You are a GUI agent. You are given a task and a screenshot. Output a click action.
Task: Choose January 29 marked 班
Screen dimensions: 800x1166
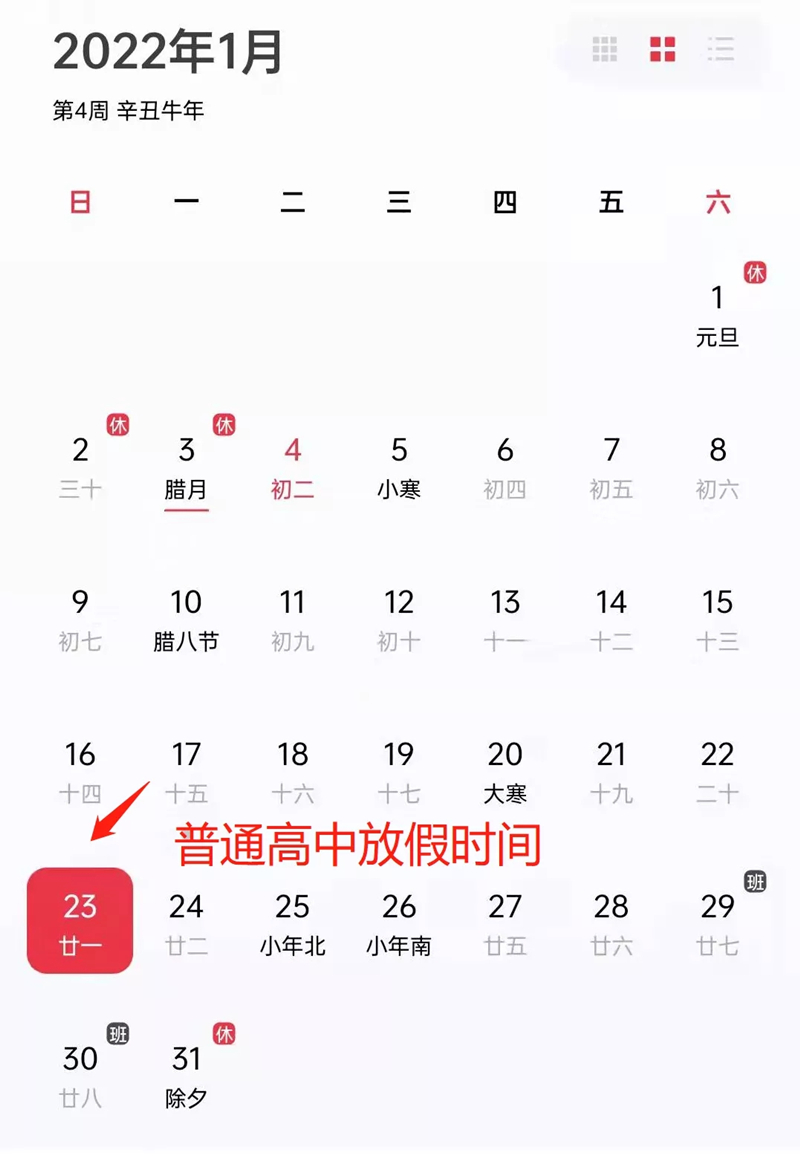pyautogui.click(x=717, y=923)
